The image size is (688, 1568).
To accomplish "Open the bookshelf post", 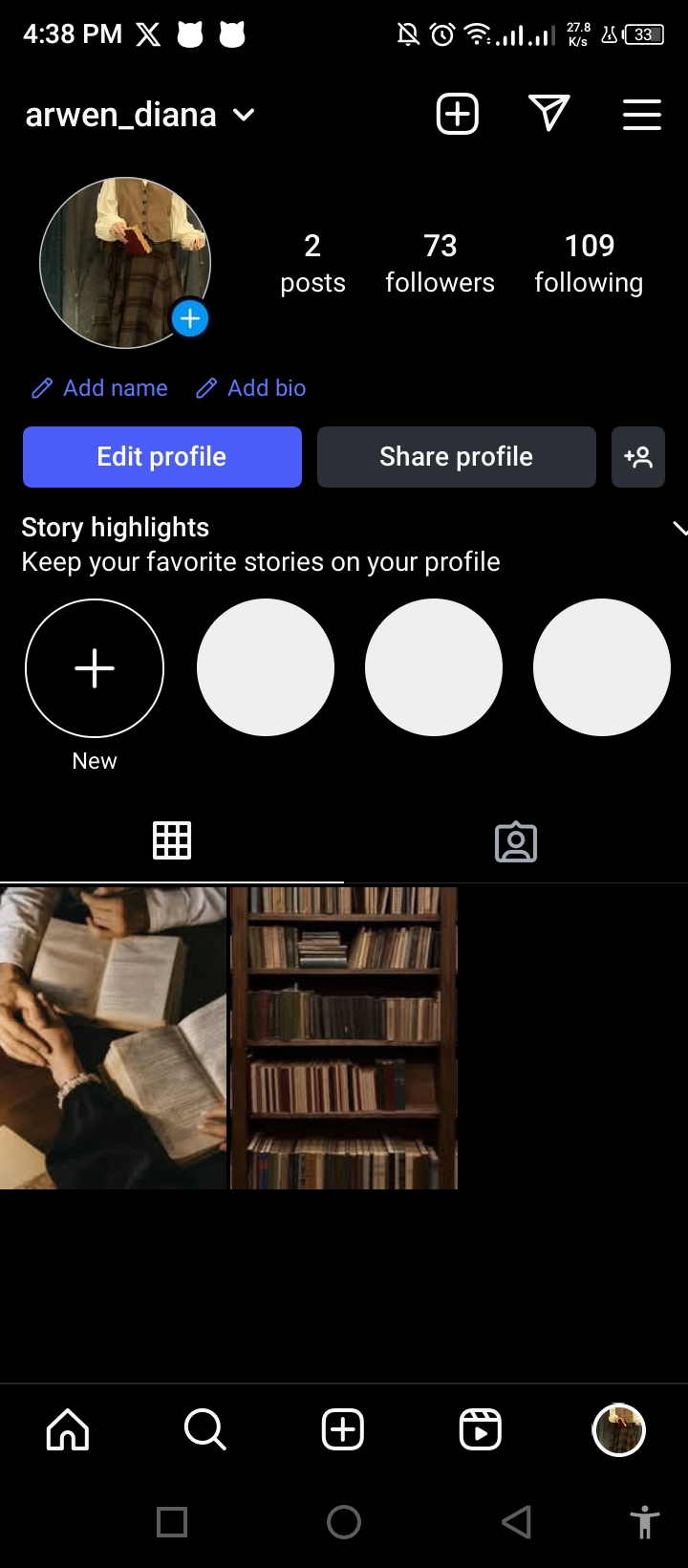I will tap(344, 1037).
